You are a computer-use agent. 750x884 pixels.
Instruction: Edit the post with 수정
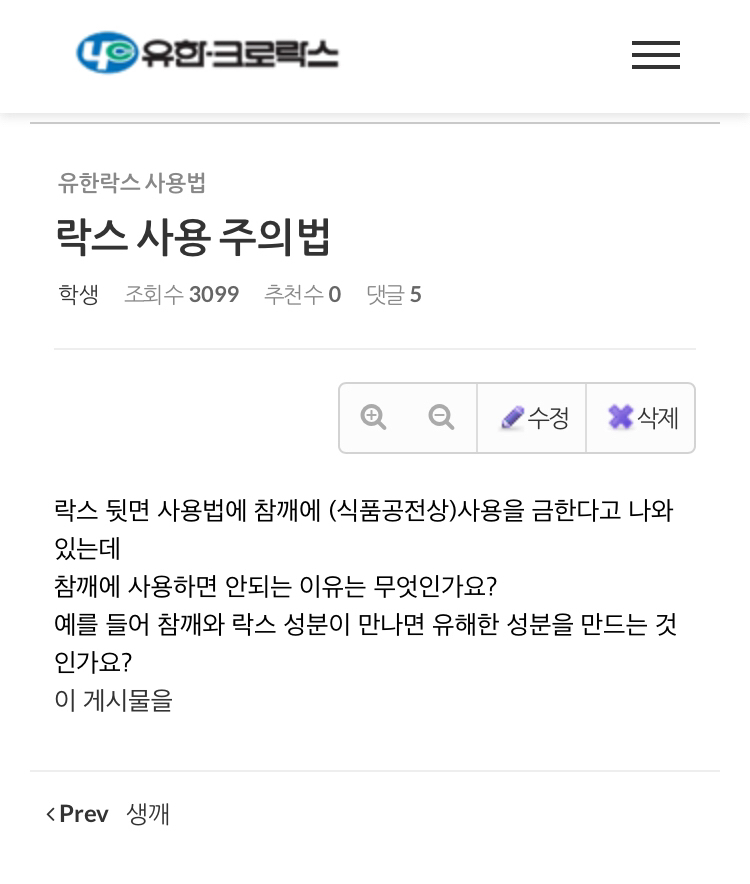[x=534, y=418]
